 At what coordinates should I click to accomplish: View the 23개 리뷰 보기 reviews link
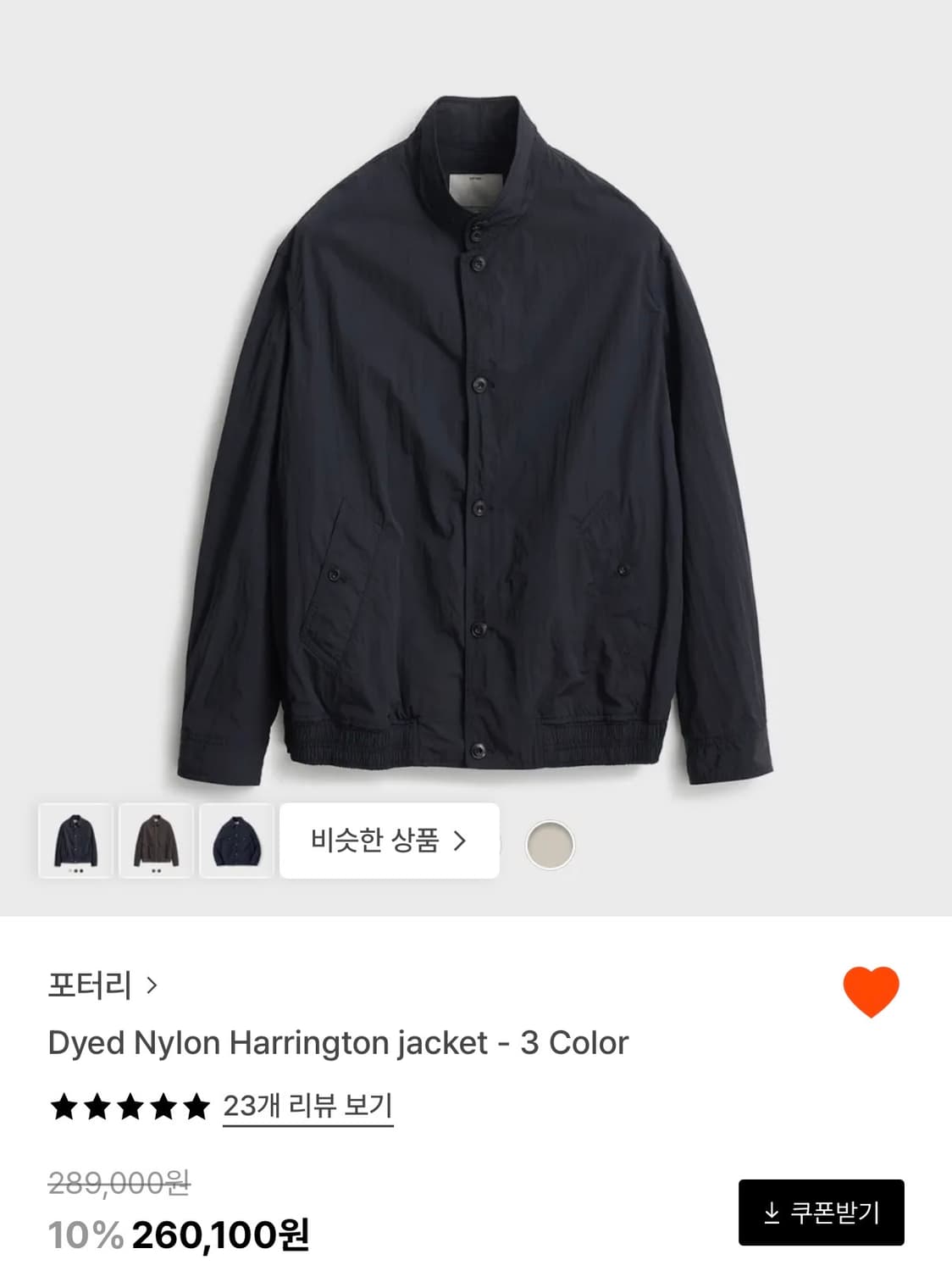tap(307, 1106)
